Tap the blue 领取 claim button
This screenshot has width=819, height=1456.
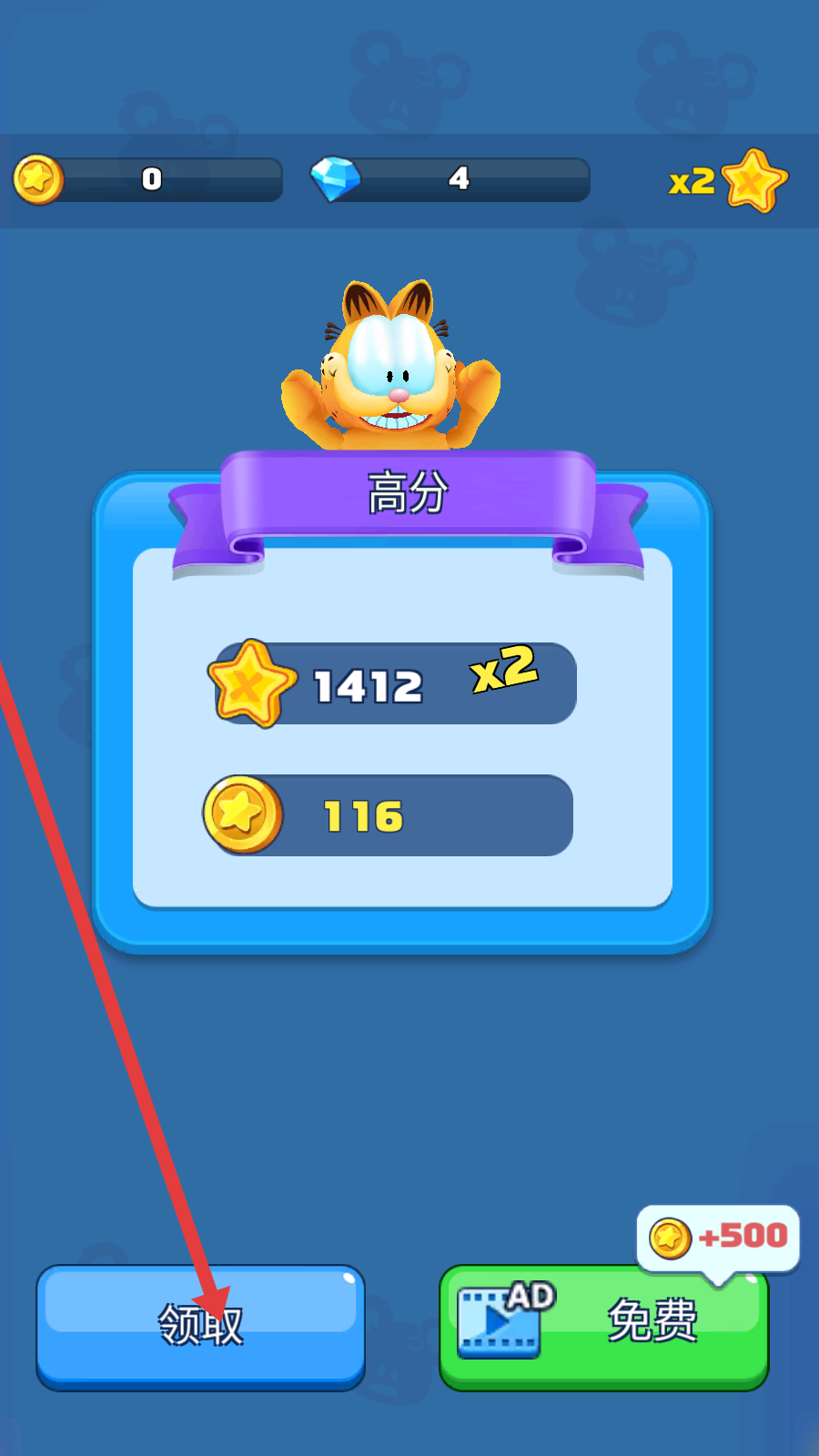[x=200, y=1326]
